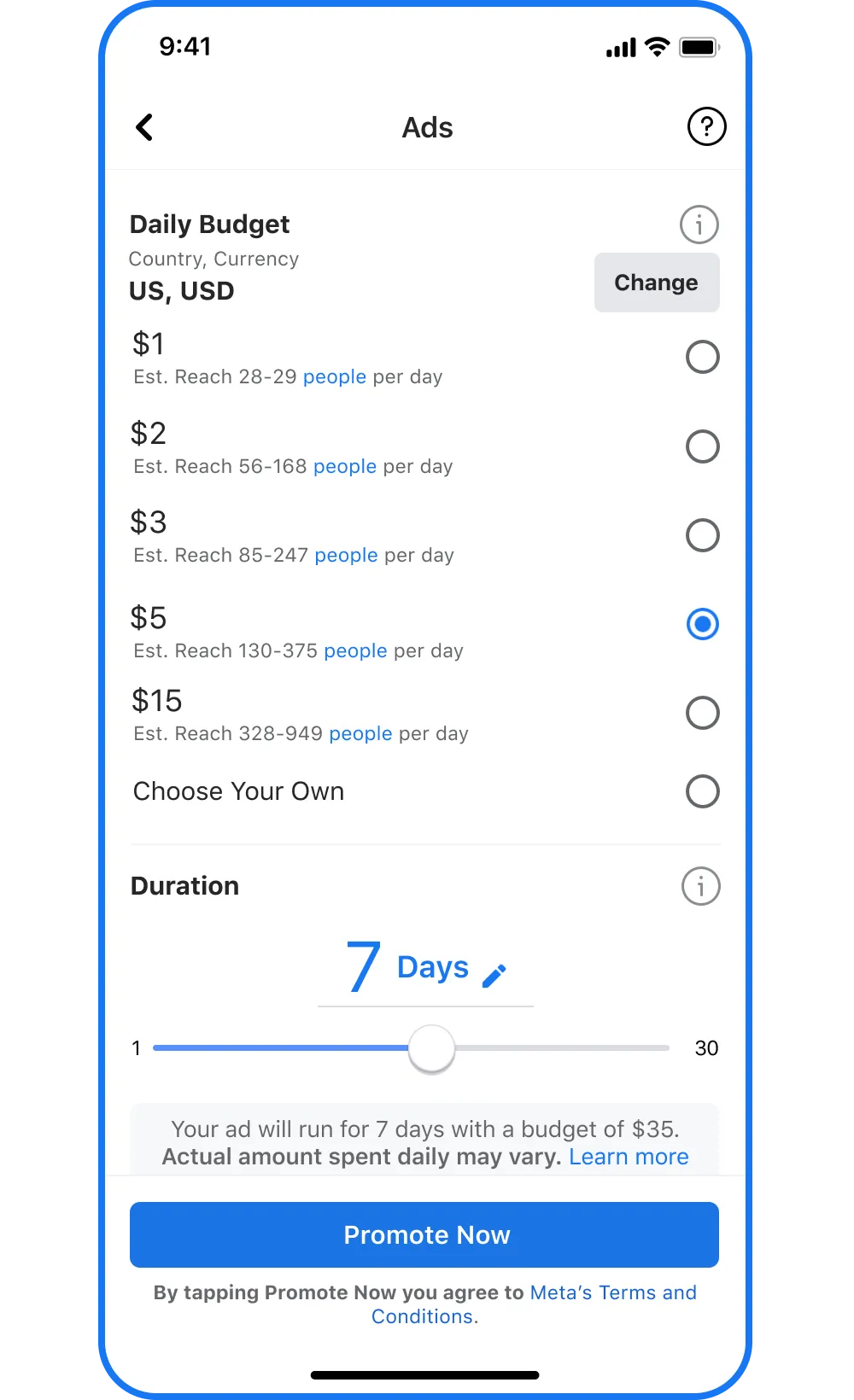Open the Daily Budget info icon

(x=699, y=225)
